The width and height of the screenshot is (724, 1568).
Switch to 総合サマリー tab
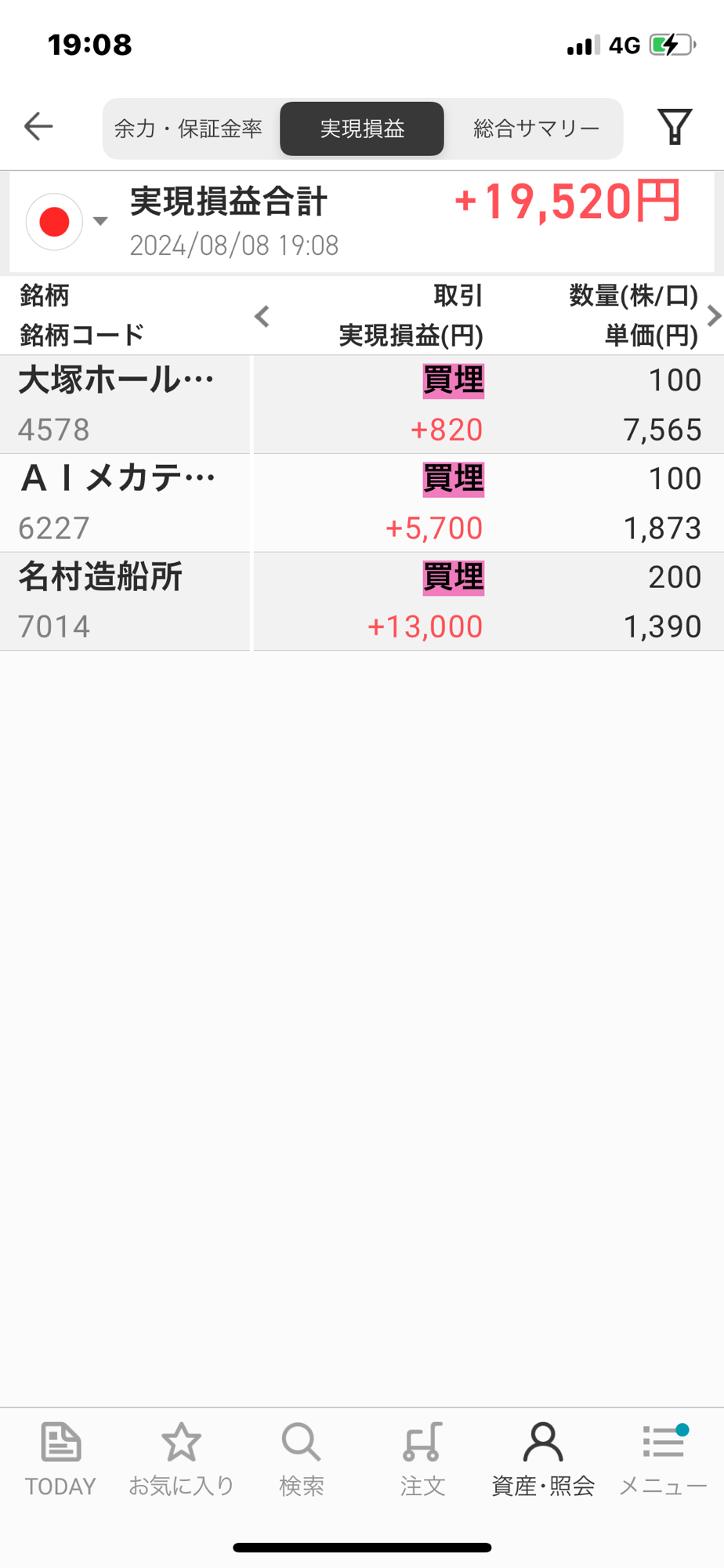536,129
